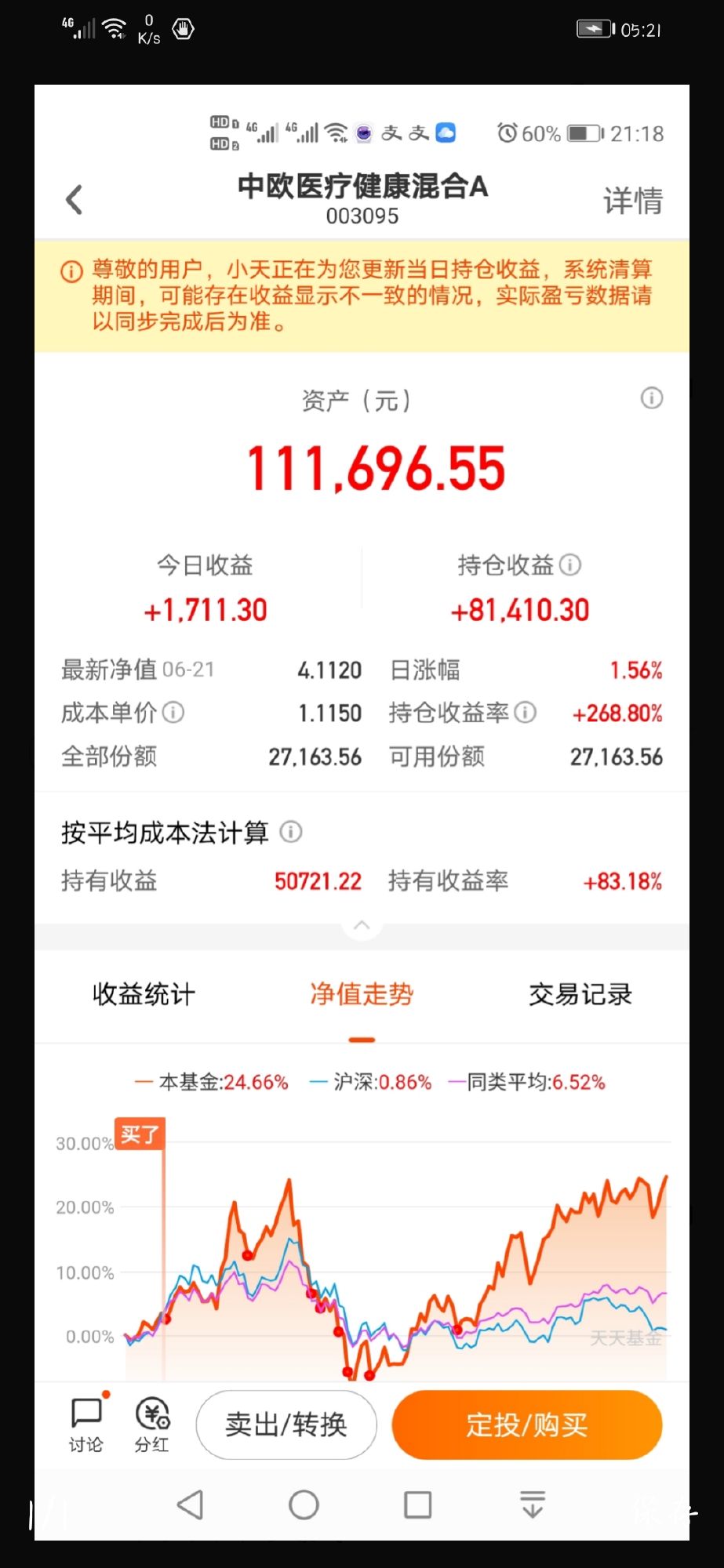Collapse the average cost section chevron

[x=362, y=925]
